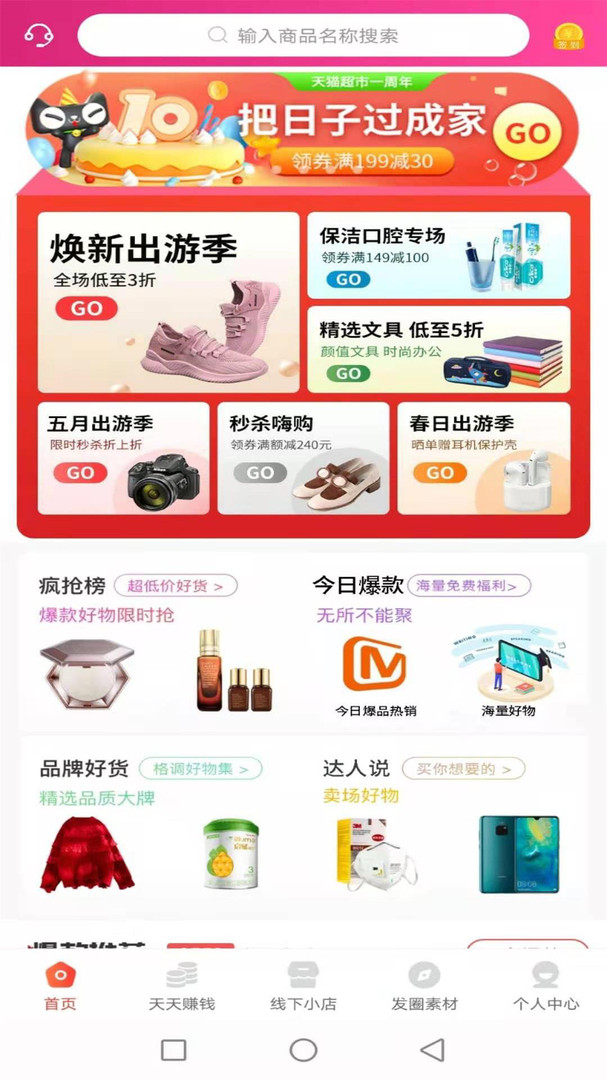The width and height of the screenshot is (607, 1080).
Task: Open the 精选文具 stationery deal card
Action: [438, 349]
